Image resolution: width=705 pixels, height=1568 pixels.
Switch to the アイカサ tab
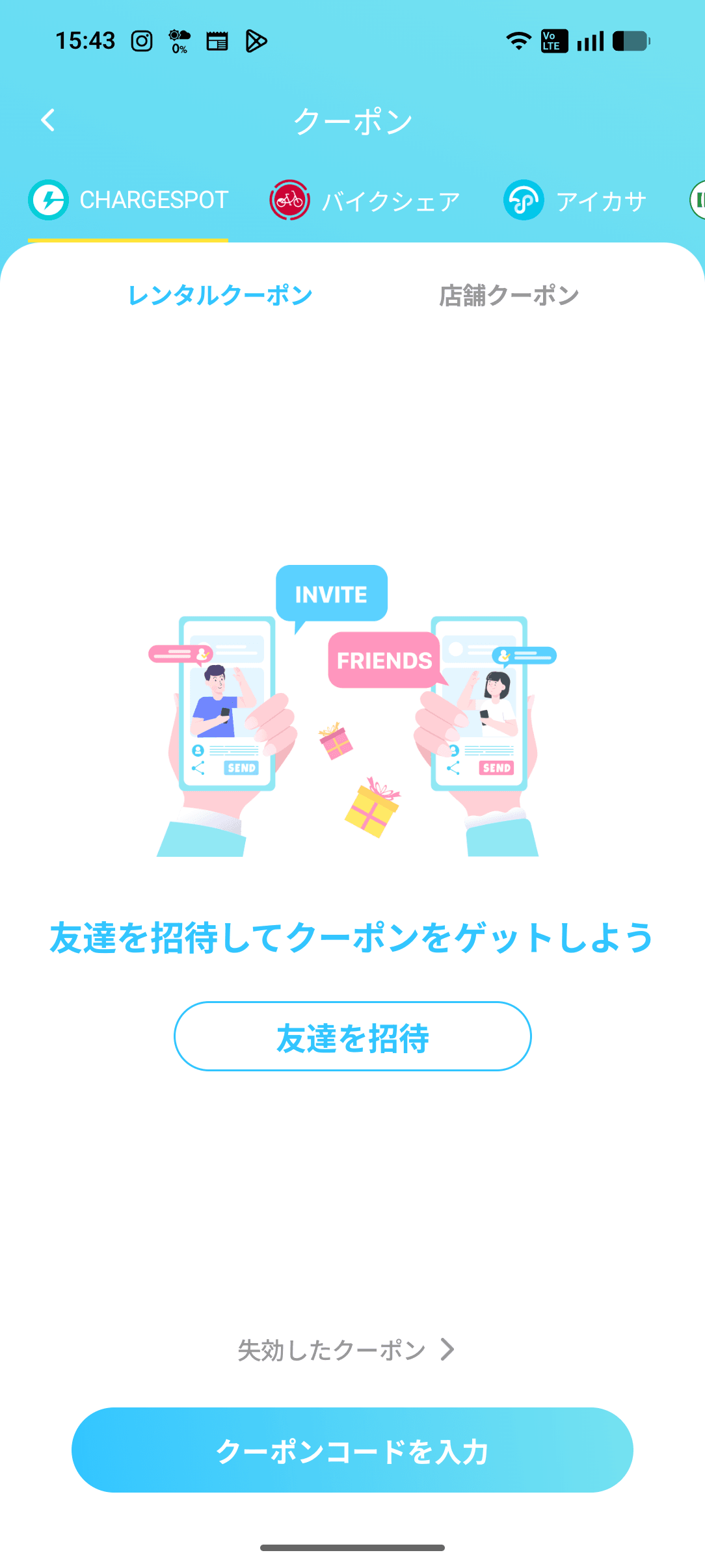[x=576, y=201]
